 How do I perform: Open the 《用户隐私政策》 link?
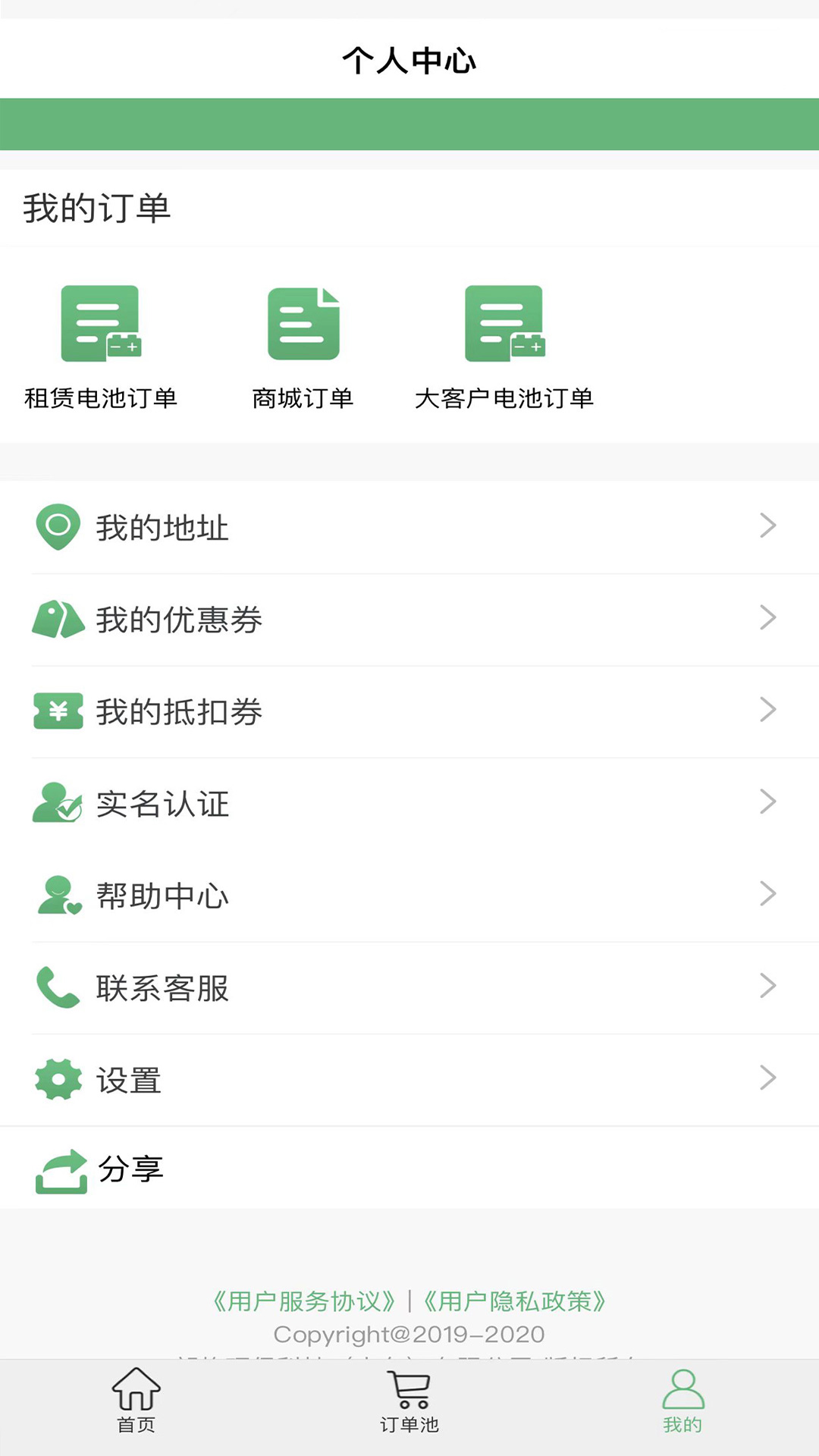coord(515,1301)
